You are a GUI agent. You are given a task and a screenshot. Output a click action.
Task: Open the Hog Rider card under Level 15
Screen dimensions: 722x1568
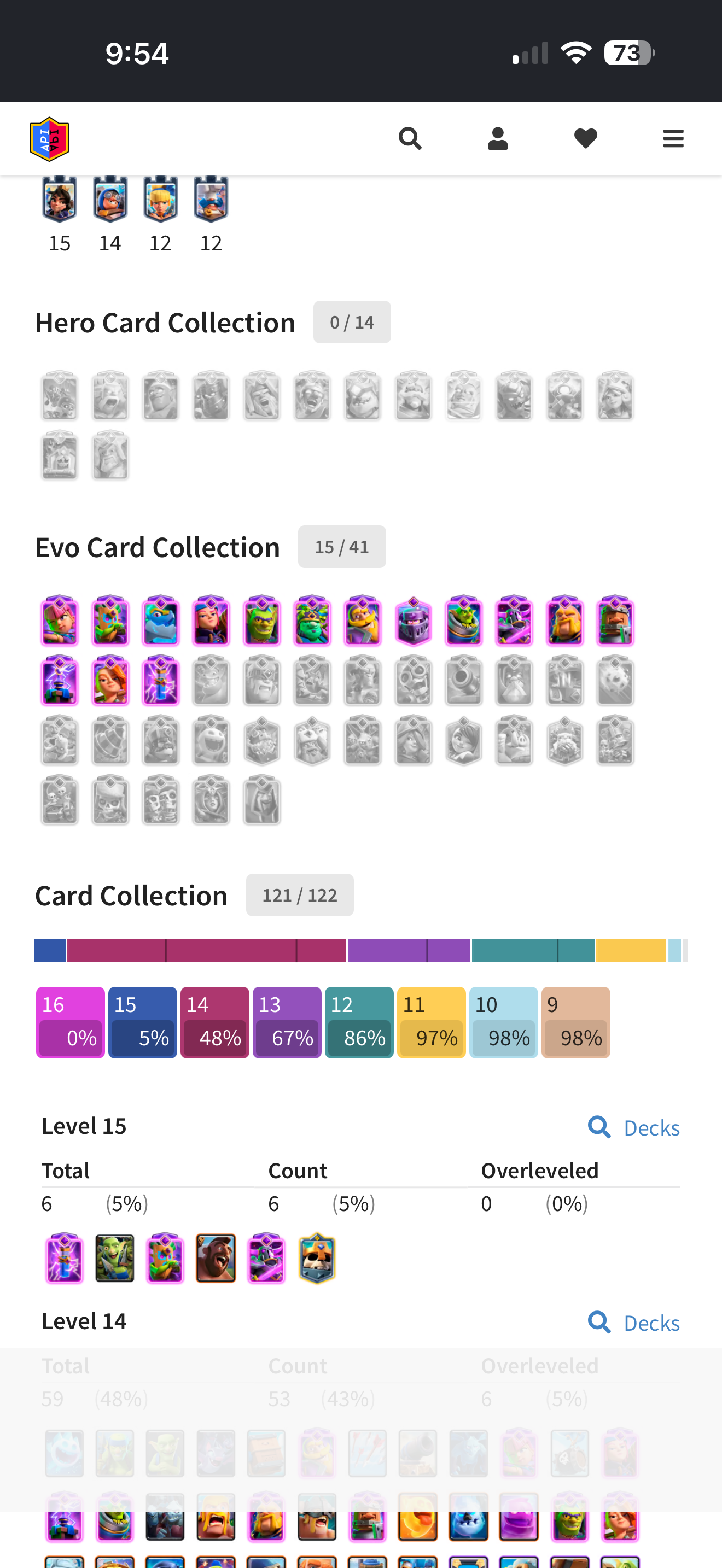[216, 1258]
